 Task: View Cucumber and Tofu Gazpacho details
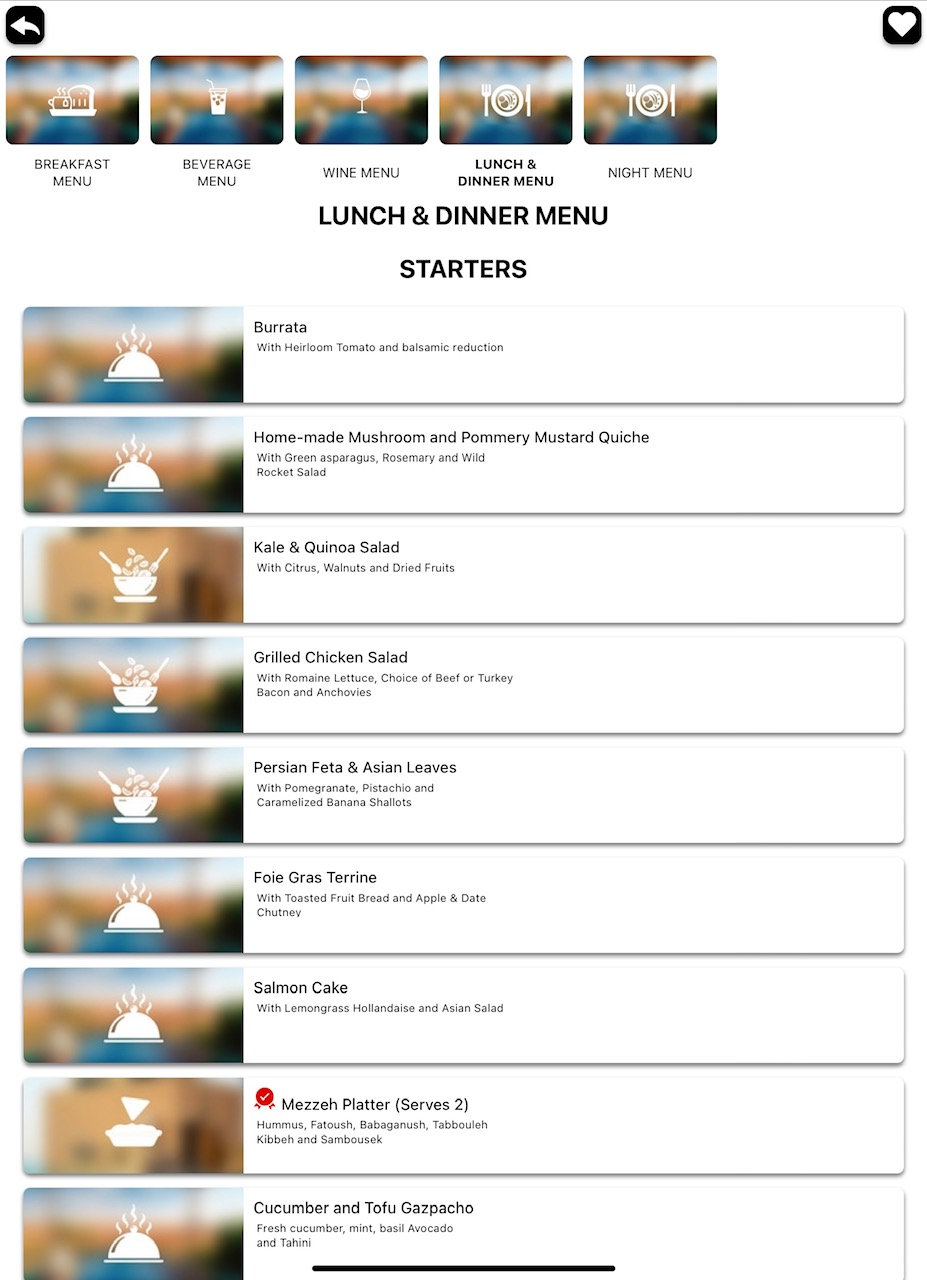(x=463, y=1228)
